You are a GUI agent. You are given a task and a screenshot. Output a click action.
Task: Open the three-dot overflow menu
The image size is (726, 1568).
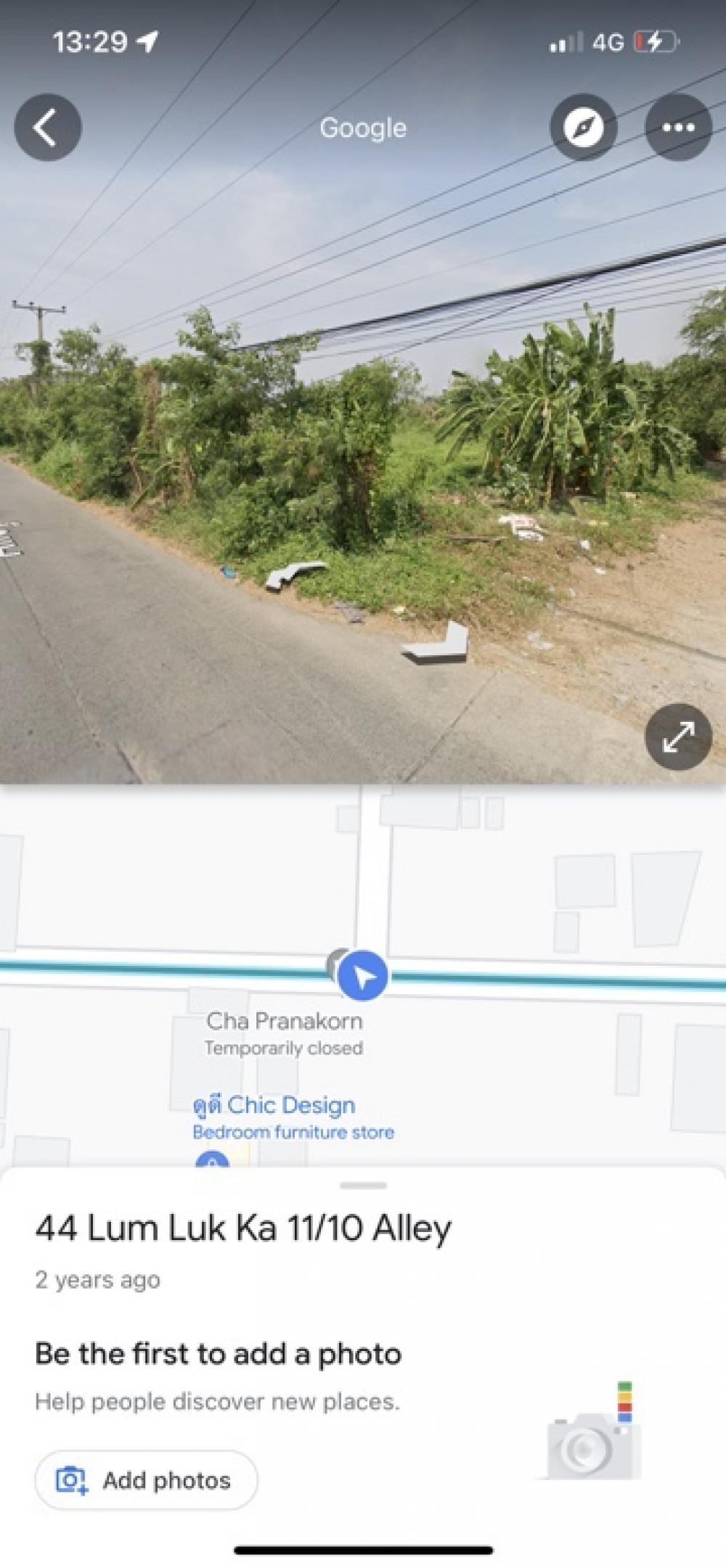(x=678, y=128)
